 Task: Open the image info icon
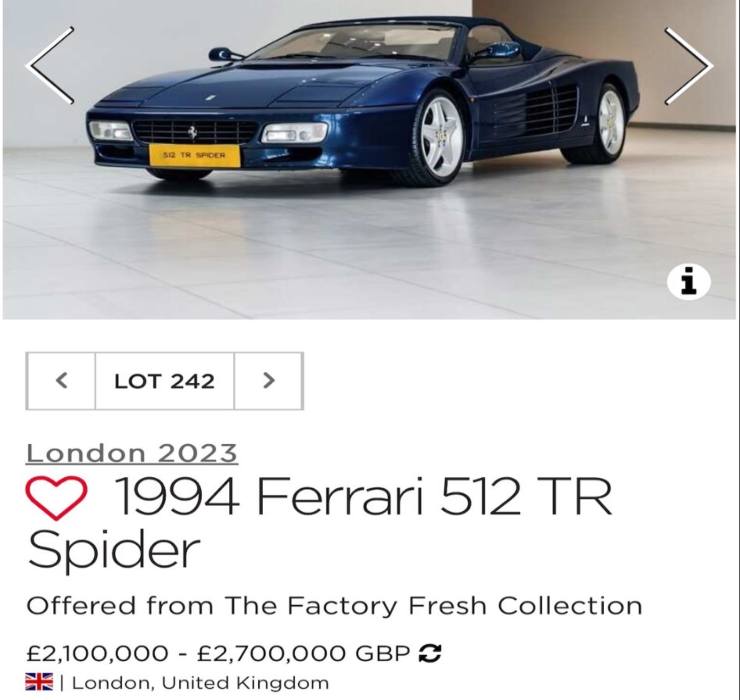688,282
